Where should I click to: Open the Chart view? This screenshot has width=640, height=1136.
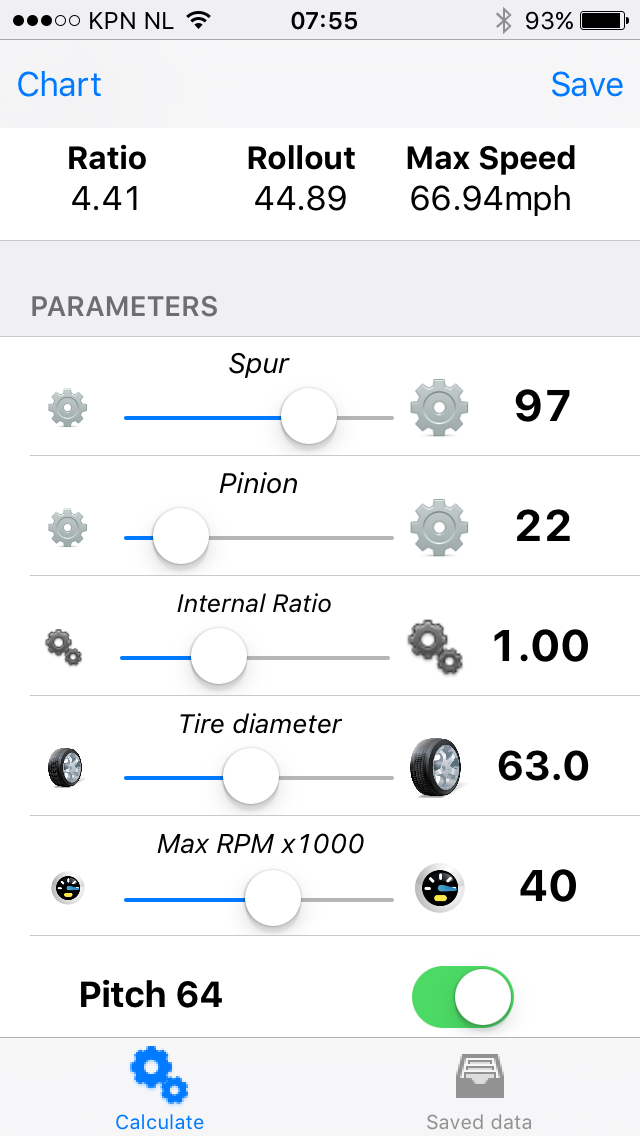pos(59,85)
